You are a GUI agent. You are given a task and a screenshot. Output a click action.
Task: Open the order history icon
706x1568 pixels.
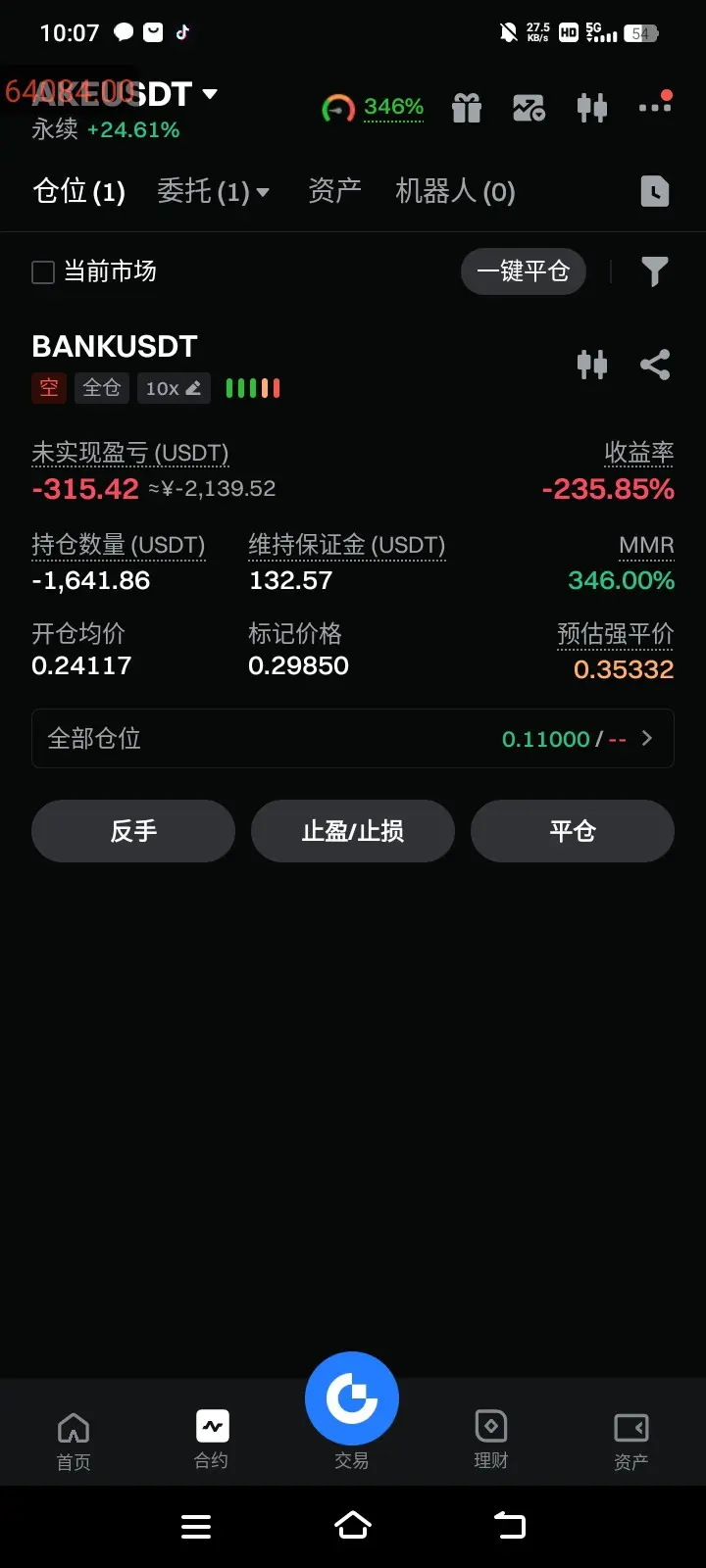(x=654, y=191)
